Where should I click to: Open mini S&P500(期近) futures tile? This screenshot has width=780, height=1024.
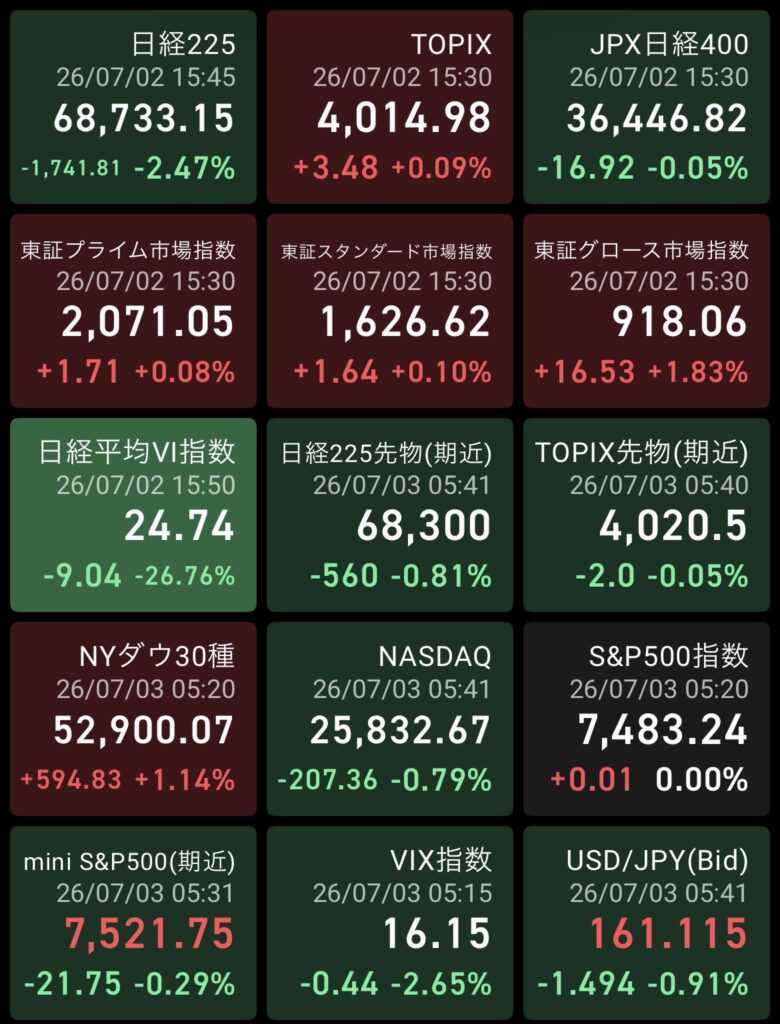pyautogui.click(x=133, y=922)
